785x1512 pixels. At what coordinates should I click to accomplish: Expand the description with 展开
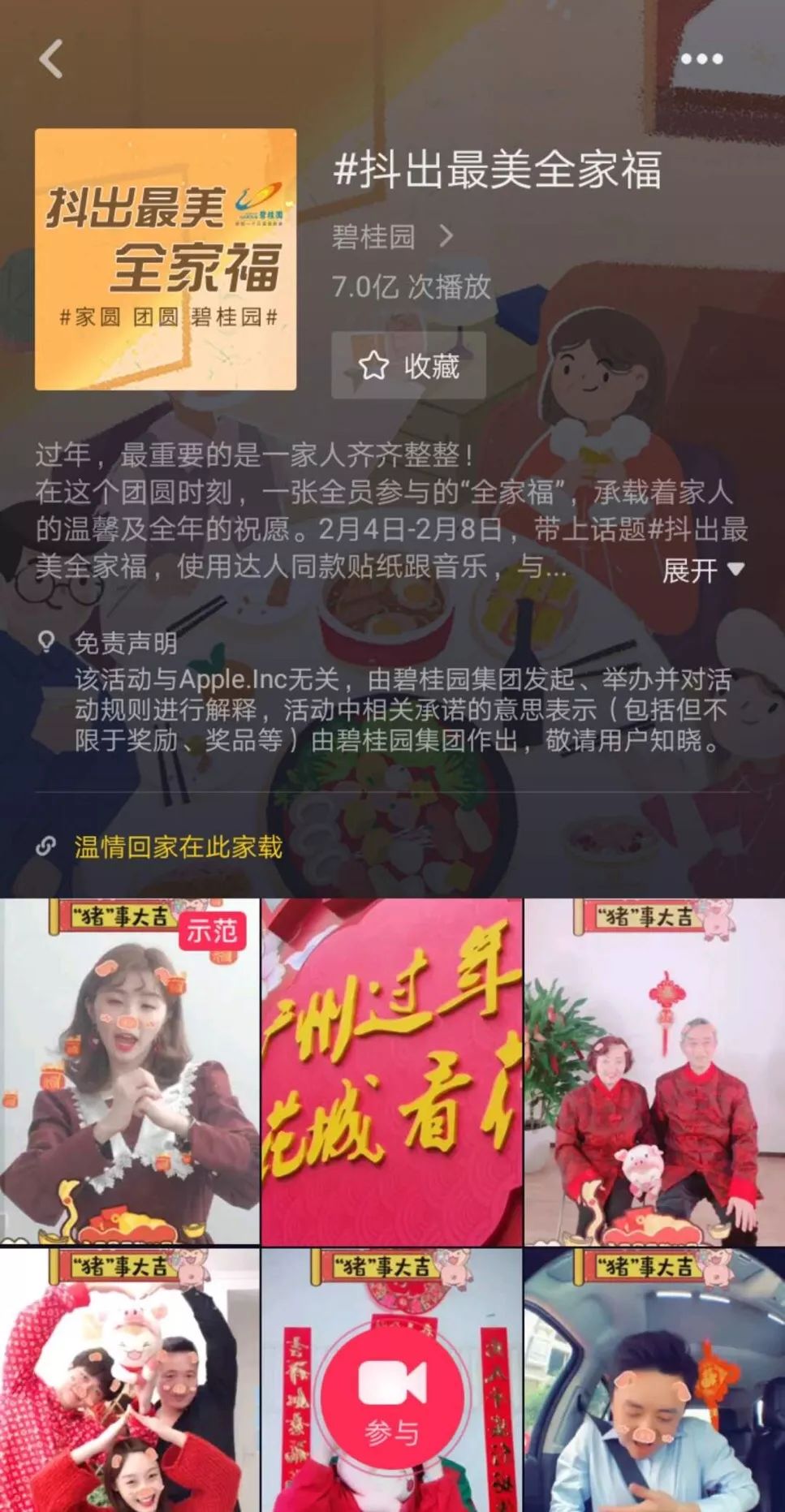tap(701, 570)
